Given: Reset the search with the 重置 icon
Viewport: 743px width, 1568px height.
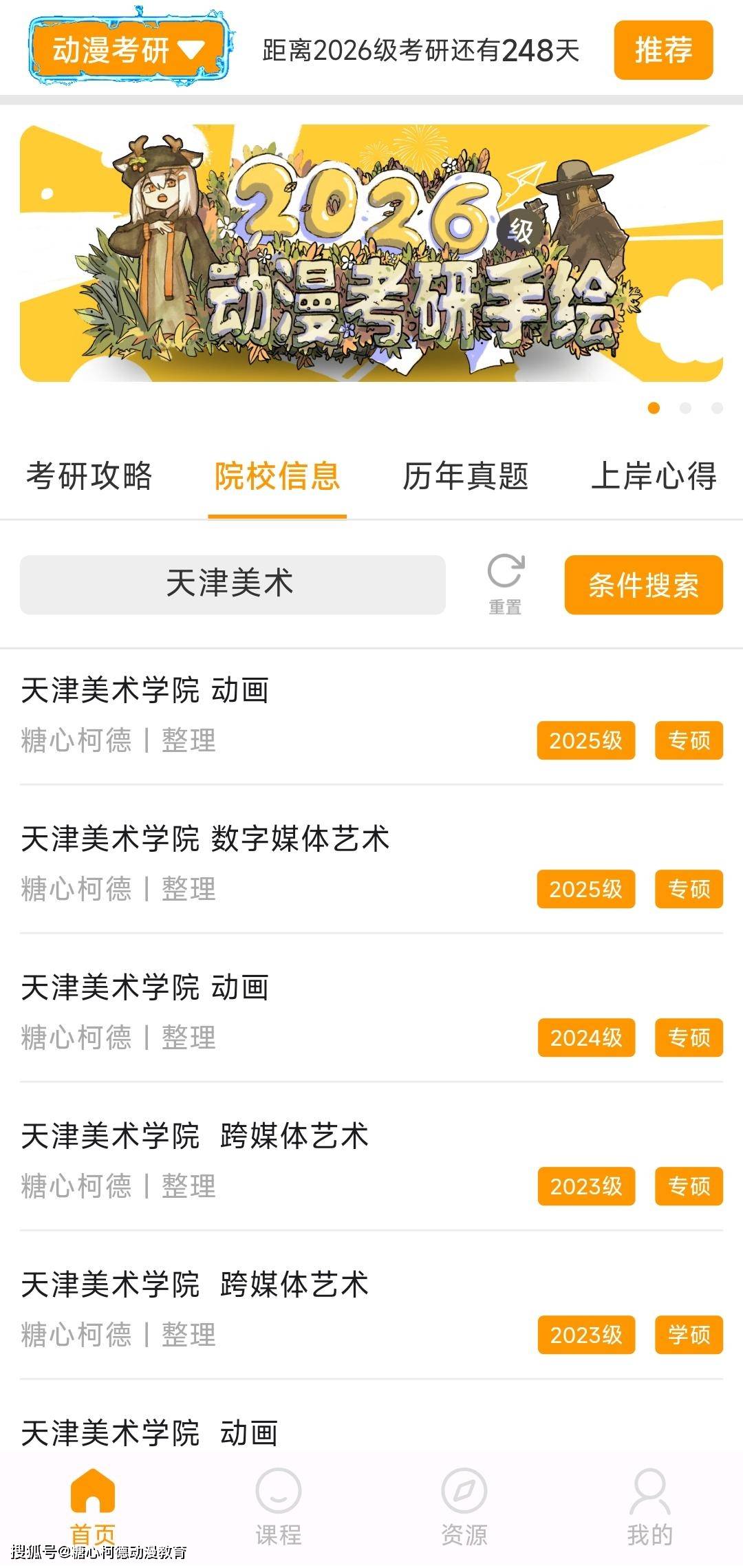Looking at the screenshot, I should click(x=506, y=583).
